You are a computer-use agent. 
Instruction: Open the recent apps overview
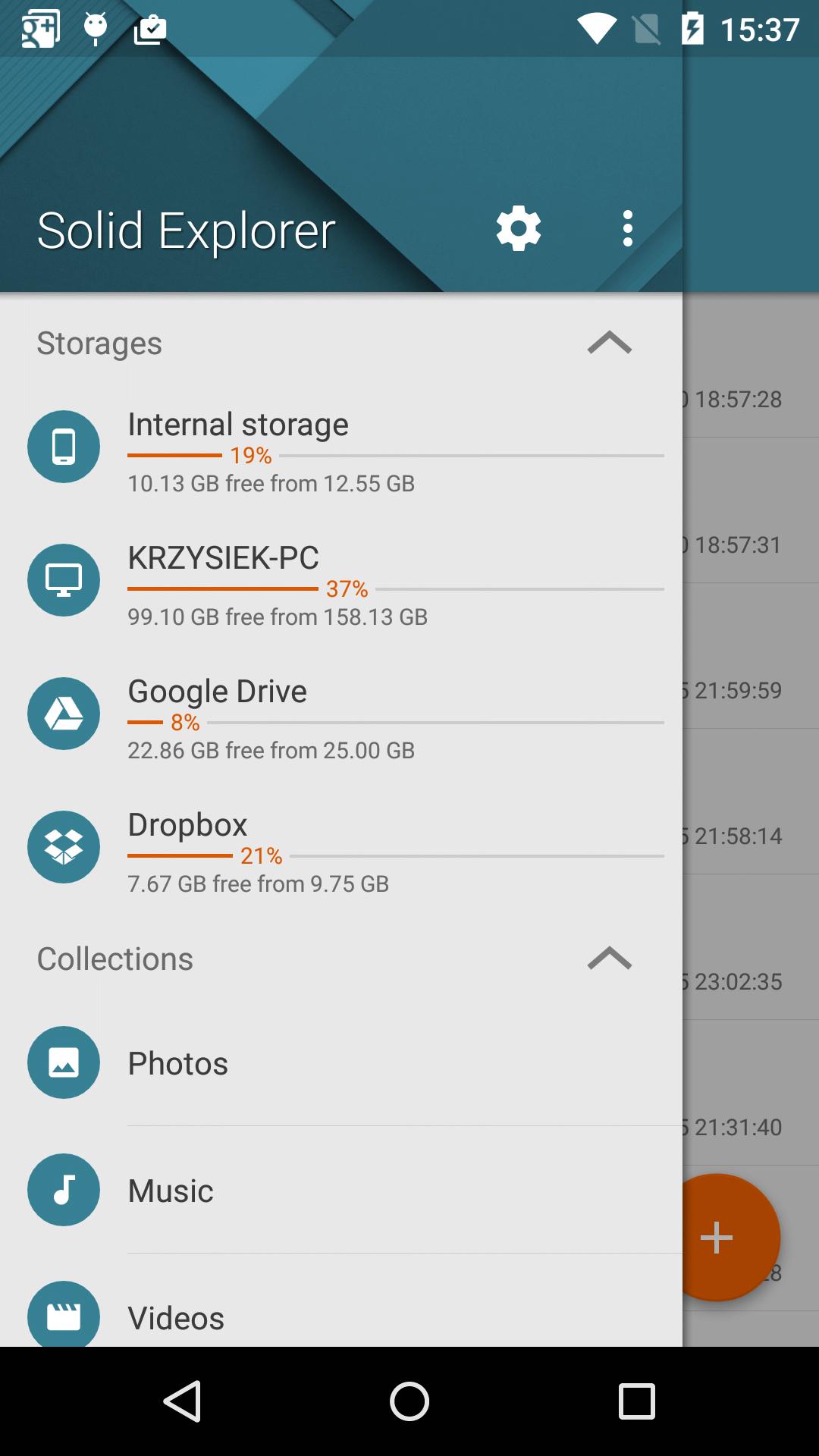point(637,1401)
